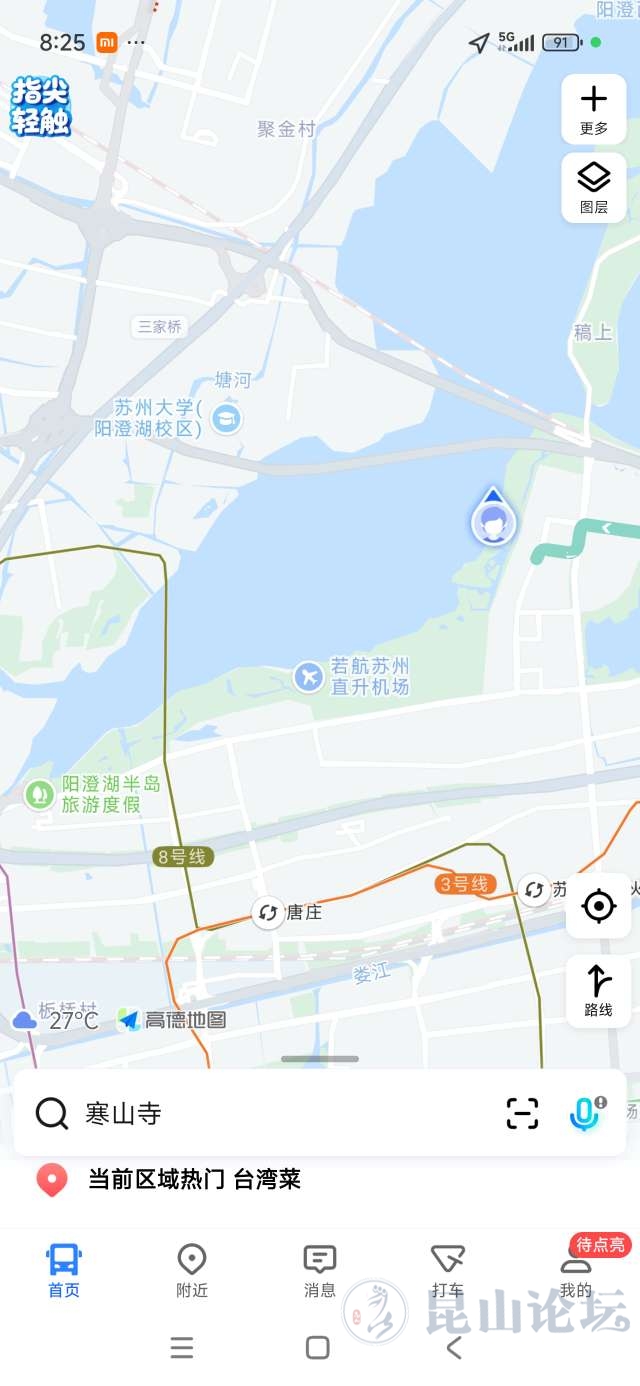The width and height of the screenshot is (640, 1386).
Task: Open the 更多 plus menu
Action: (594, 109)
